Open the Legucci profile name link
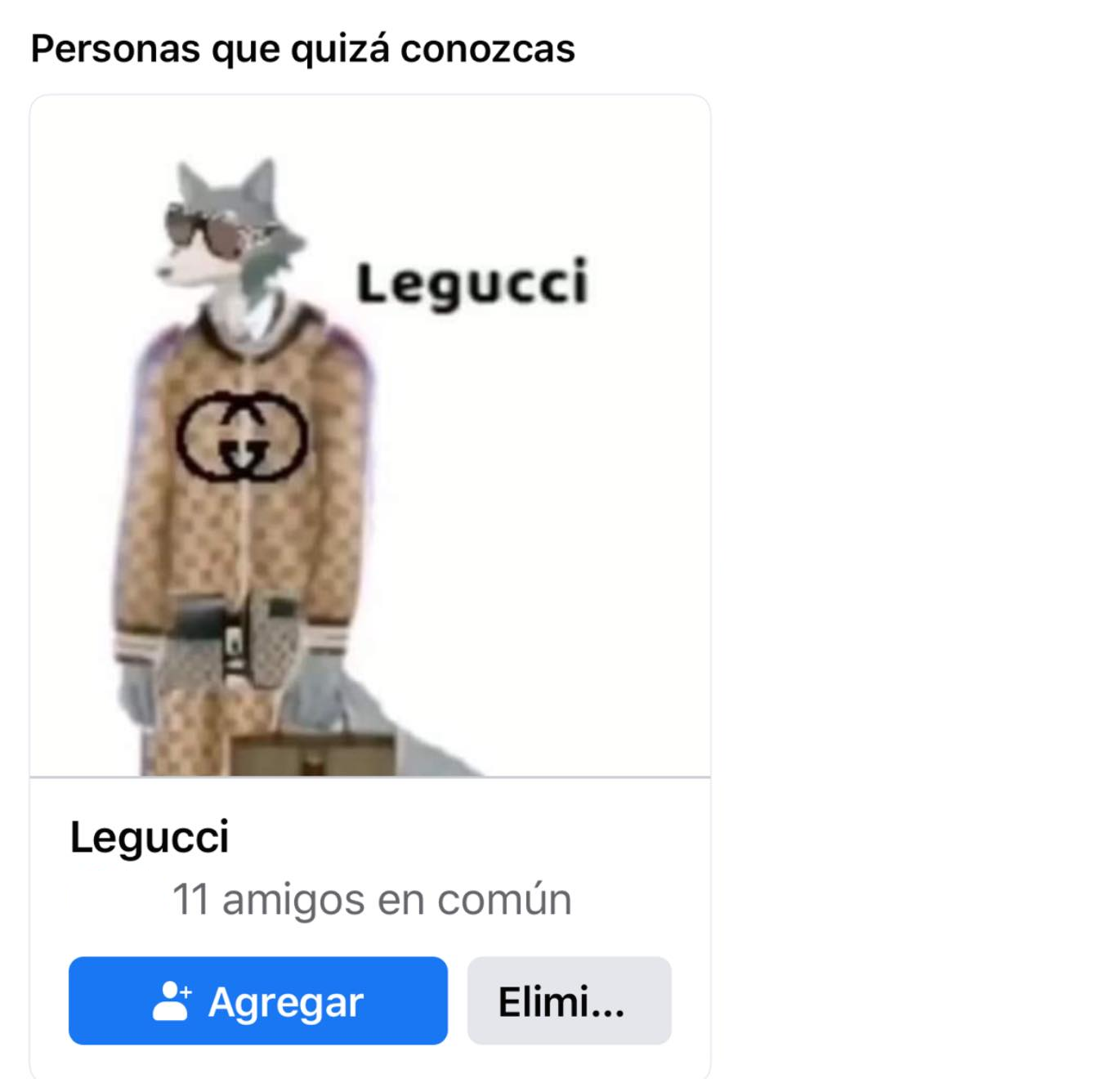 click(x=150, y=837)
